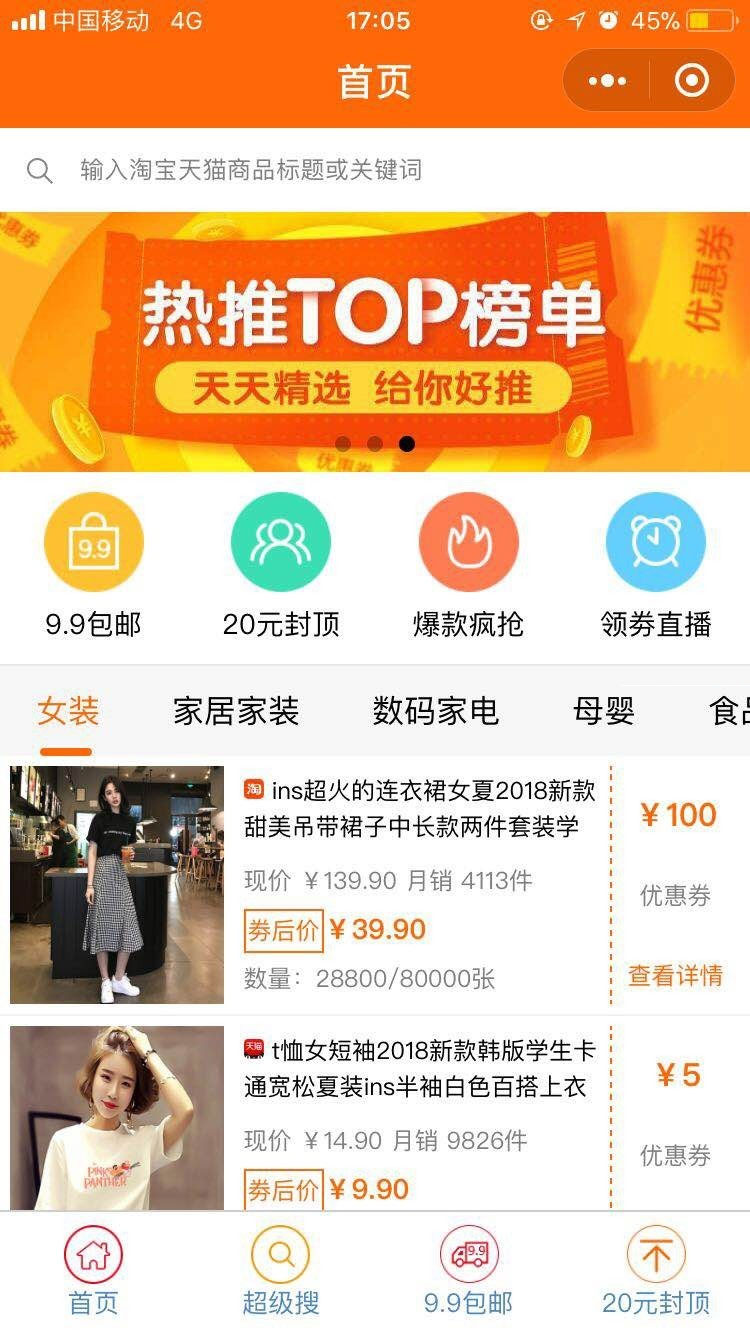Switch to the 母婴 category tab
Viewport: 750px width, 1334px height.
[604, 712]
